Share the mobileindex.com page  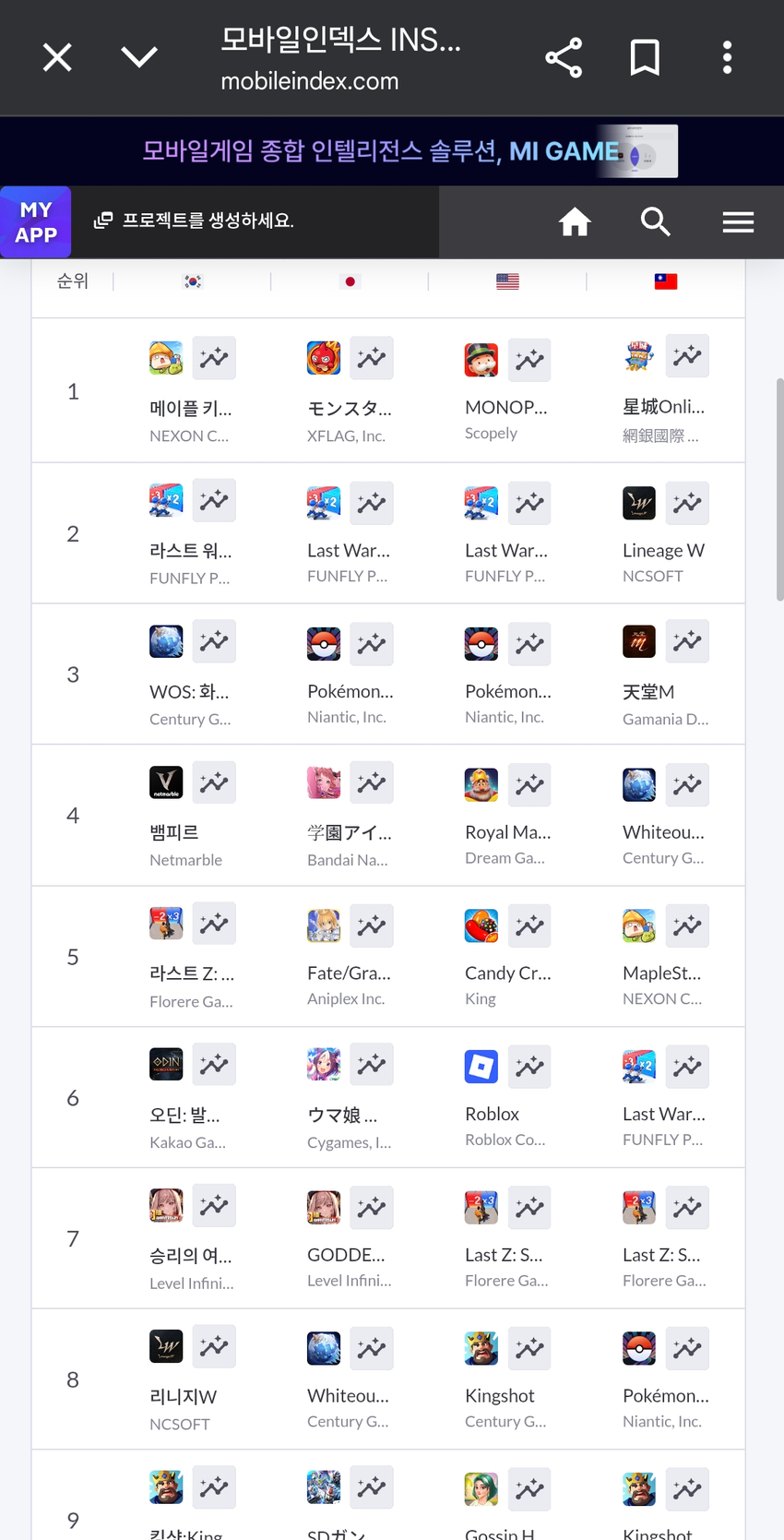[564, 58]
